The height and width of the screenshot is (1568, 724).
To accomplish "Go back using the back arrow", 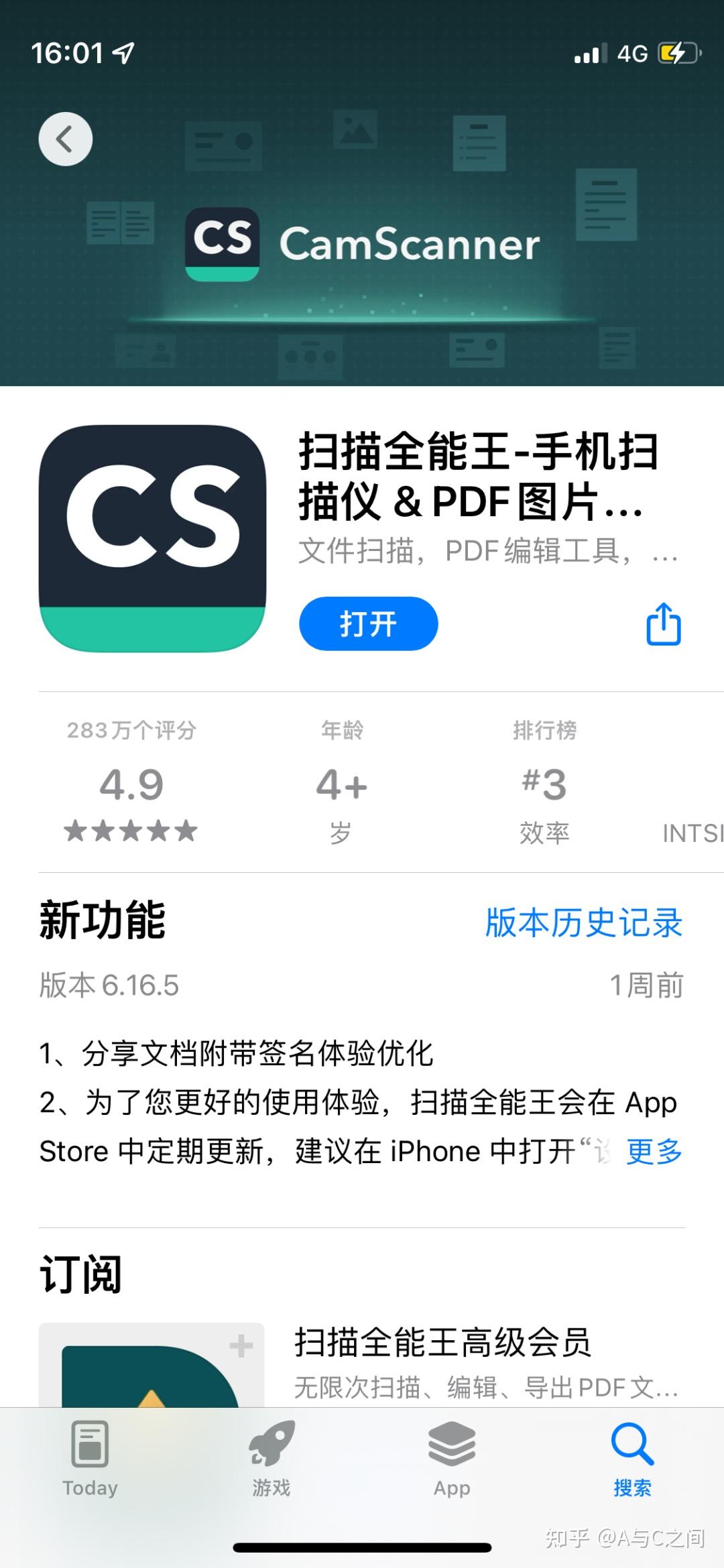I will [x=65, y=139].
